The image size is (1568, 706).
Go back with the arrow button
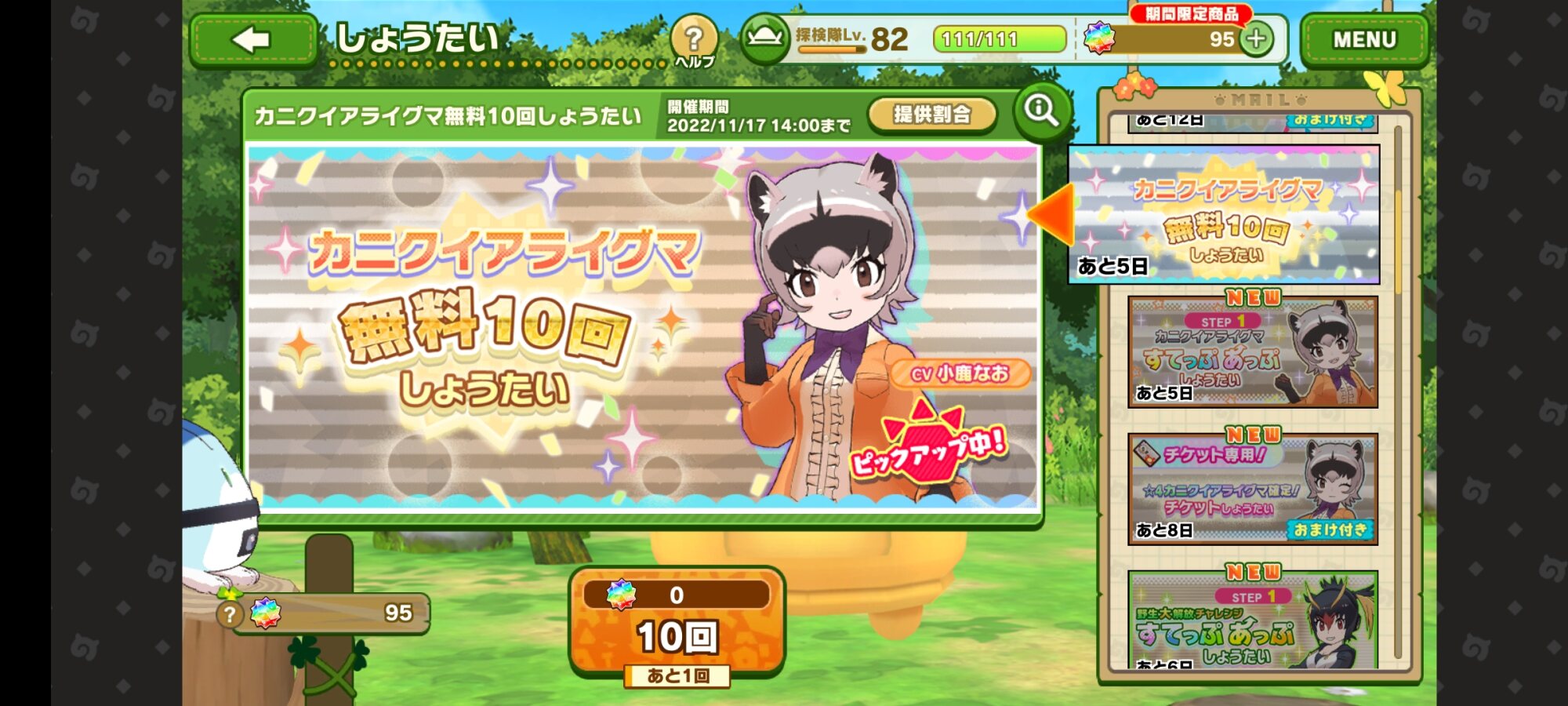252,39
